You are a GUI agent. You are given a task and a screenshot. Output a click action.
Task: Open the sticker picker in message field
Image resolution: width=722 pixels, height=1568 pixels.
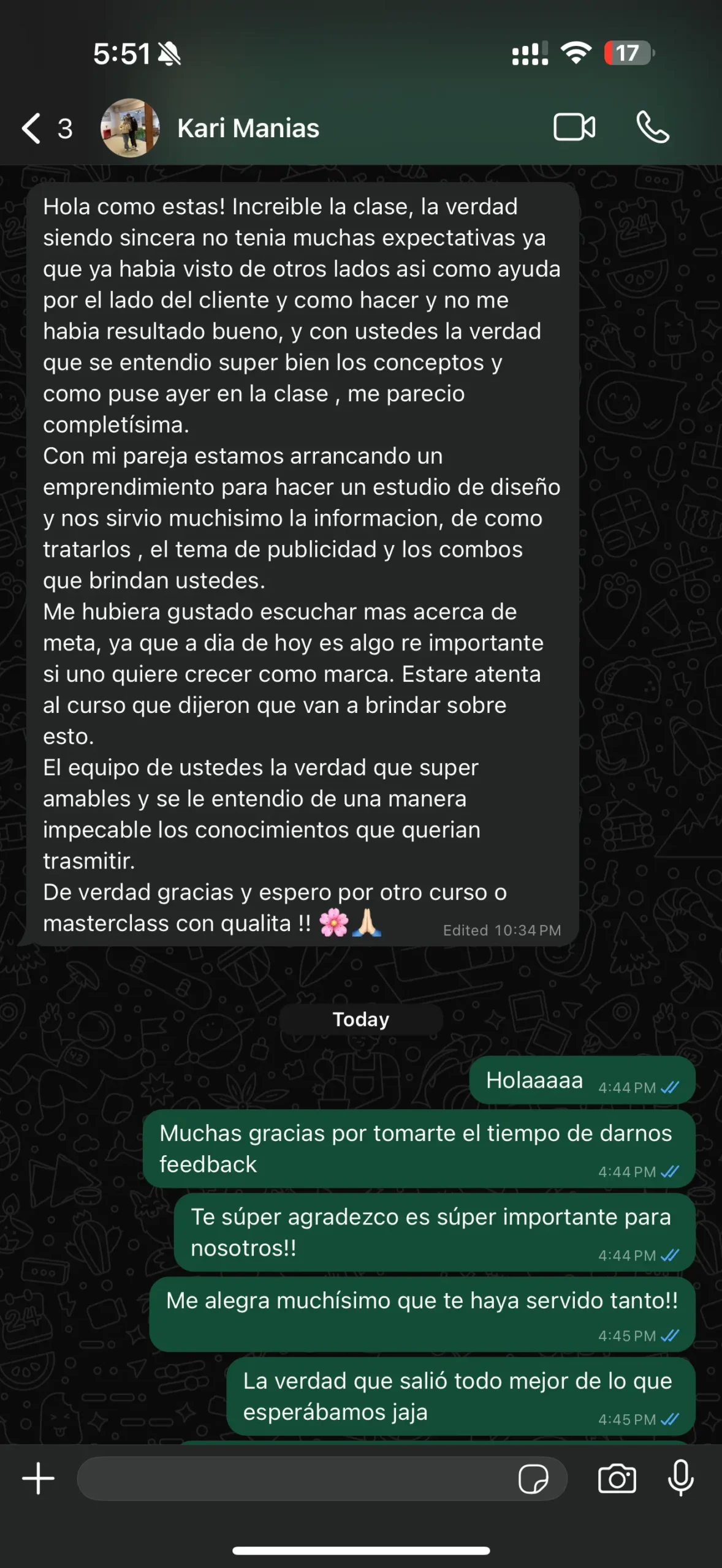point(533,1479)
